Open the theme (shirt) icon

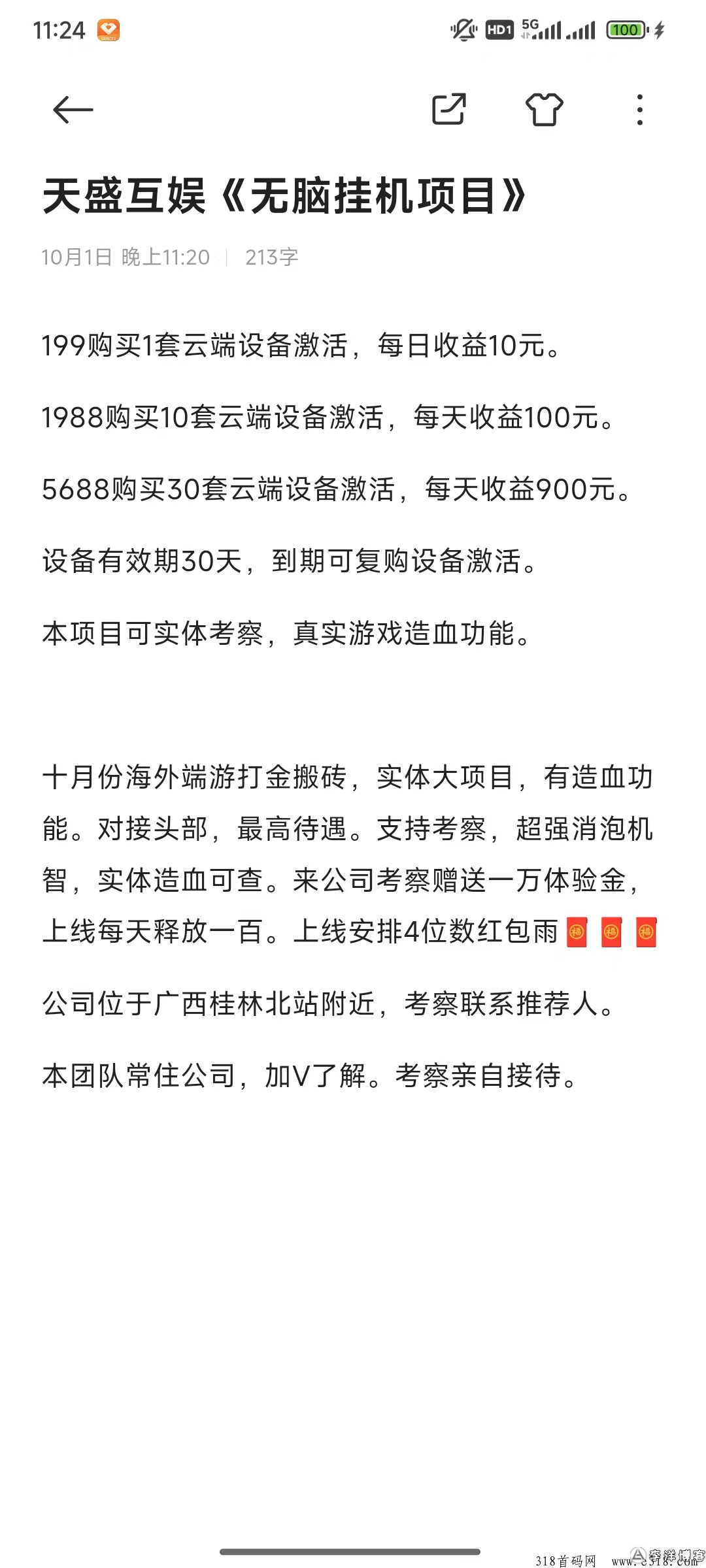[x=544, y=109]
